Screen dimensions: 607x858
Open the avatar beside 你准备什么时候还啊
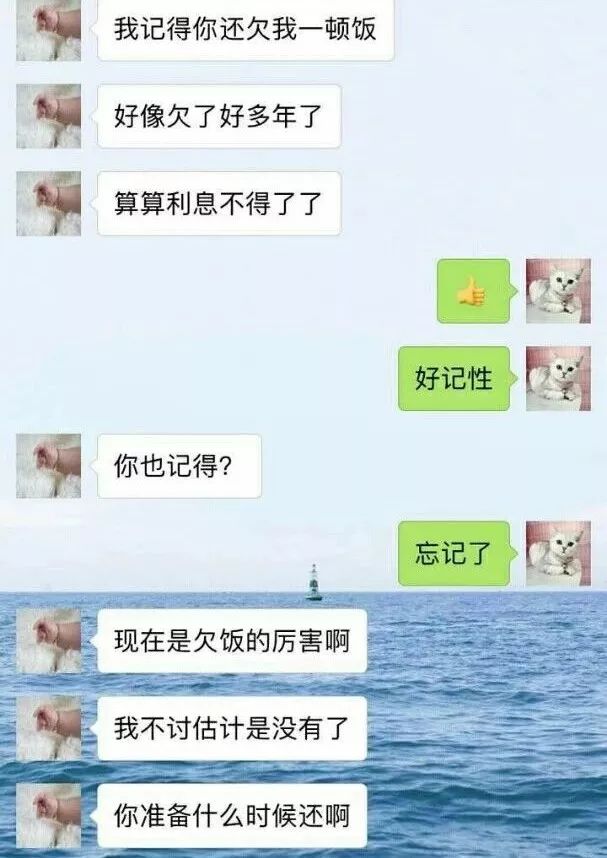click(x=48, y=815)
